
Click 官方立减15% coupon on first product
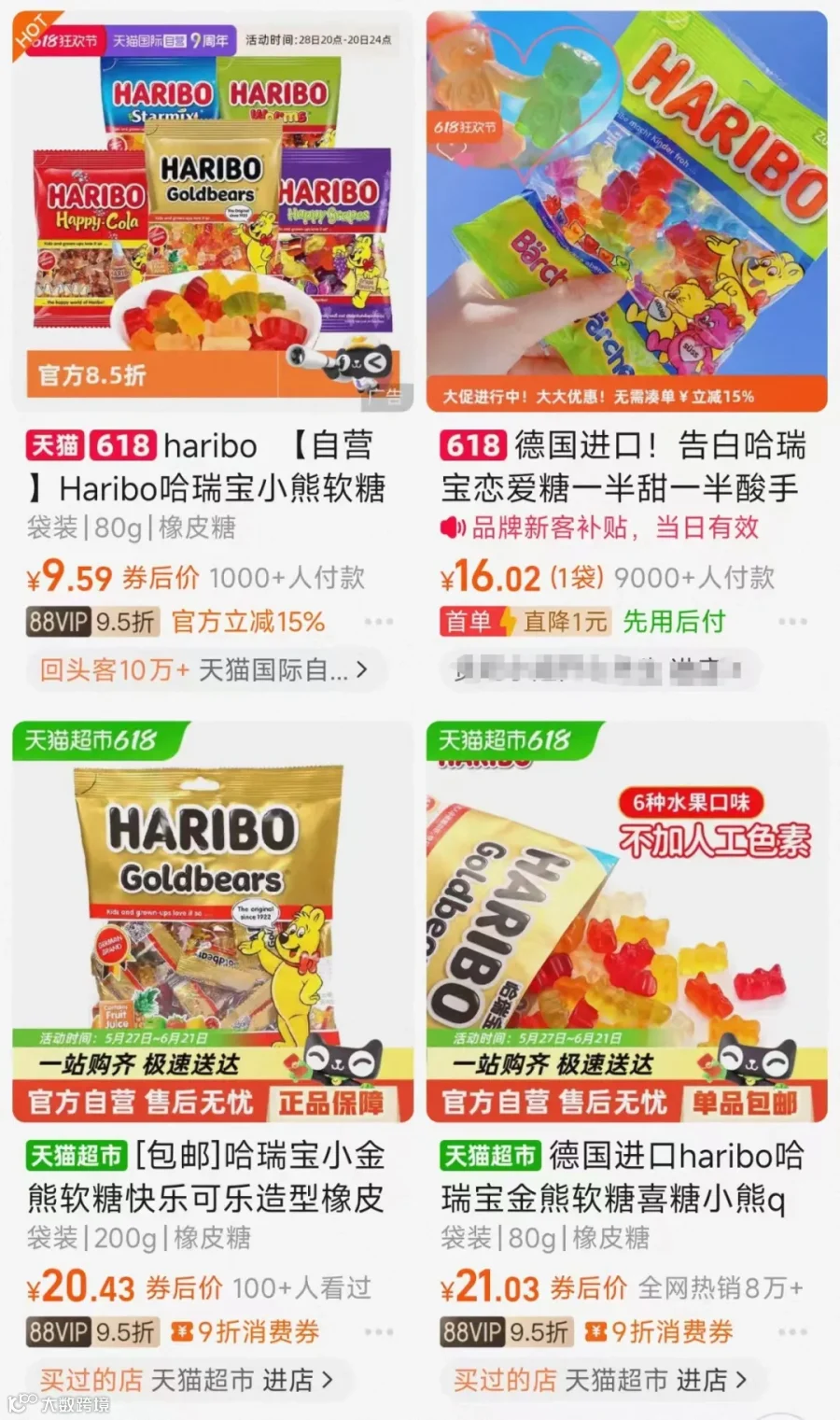click(246, 621)
